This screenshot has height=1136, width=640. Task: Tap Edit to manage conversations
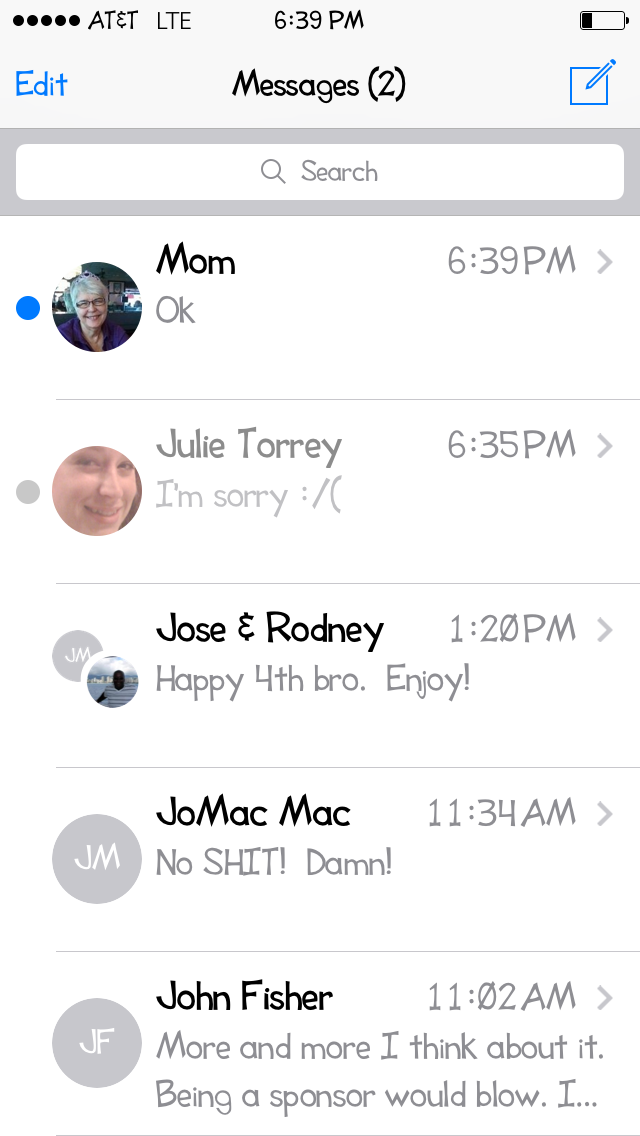41,84
